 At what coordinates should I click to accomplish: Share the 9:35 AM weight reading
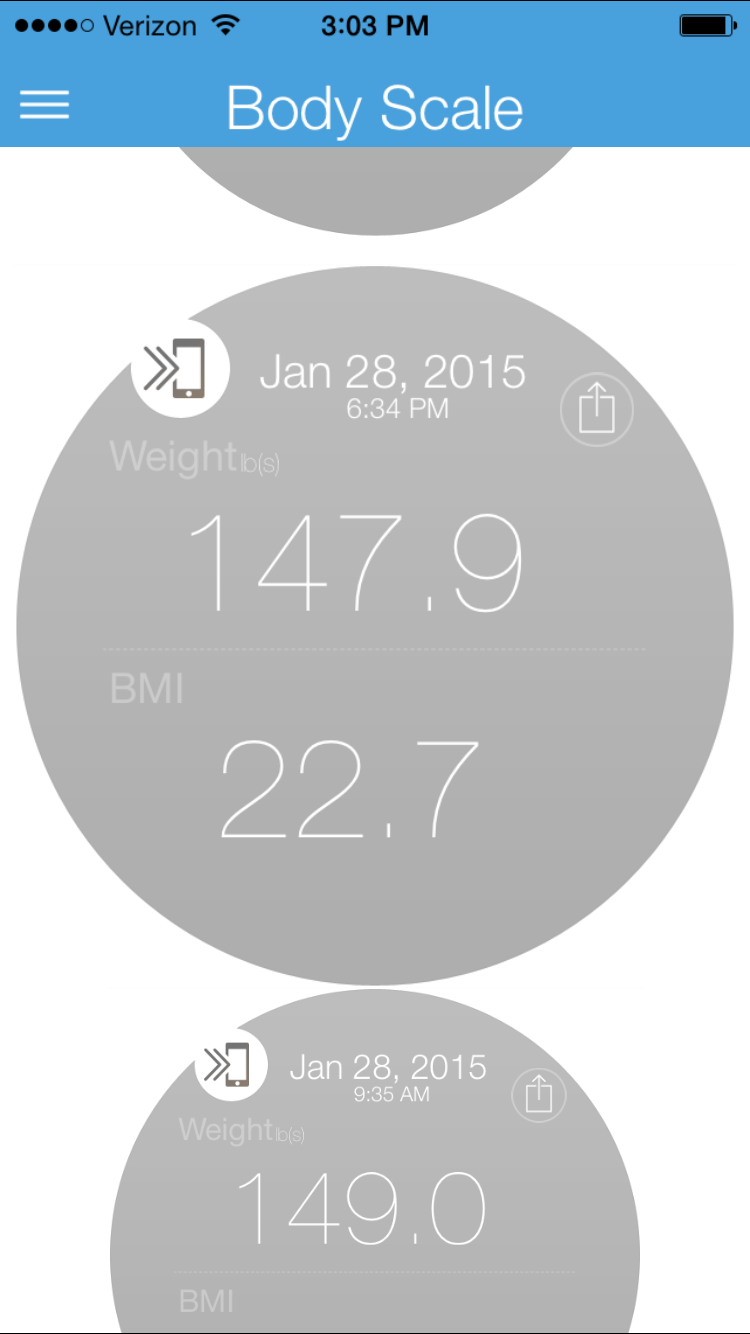[539, 1095]
